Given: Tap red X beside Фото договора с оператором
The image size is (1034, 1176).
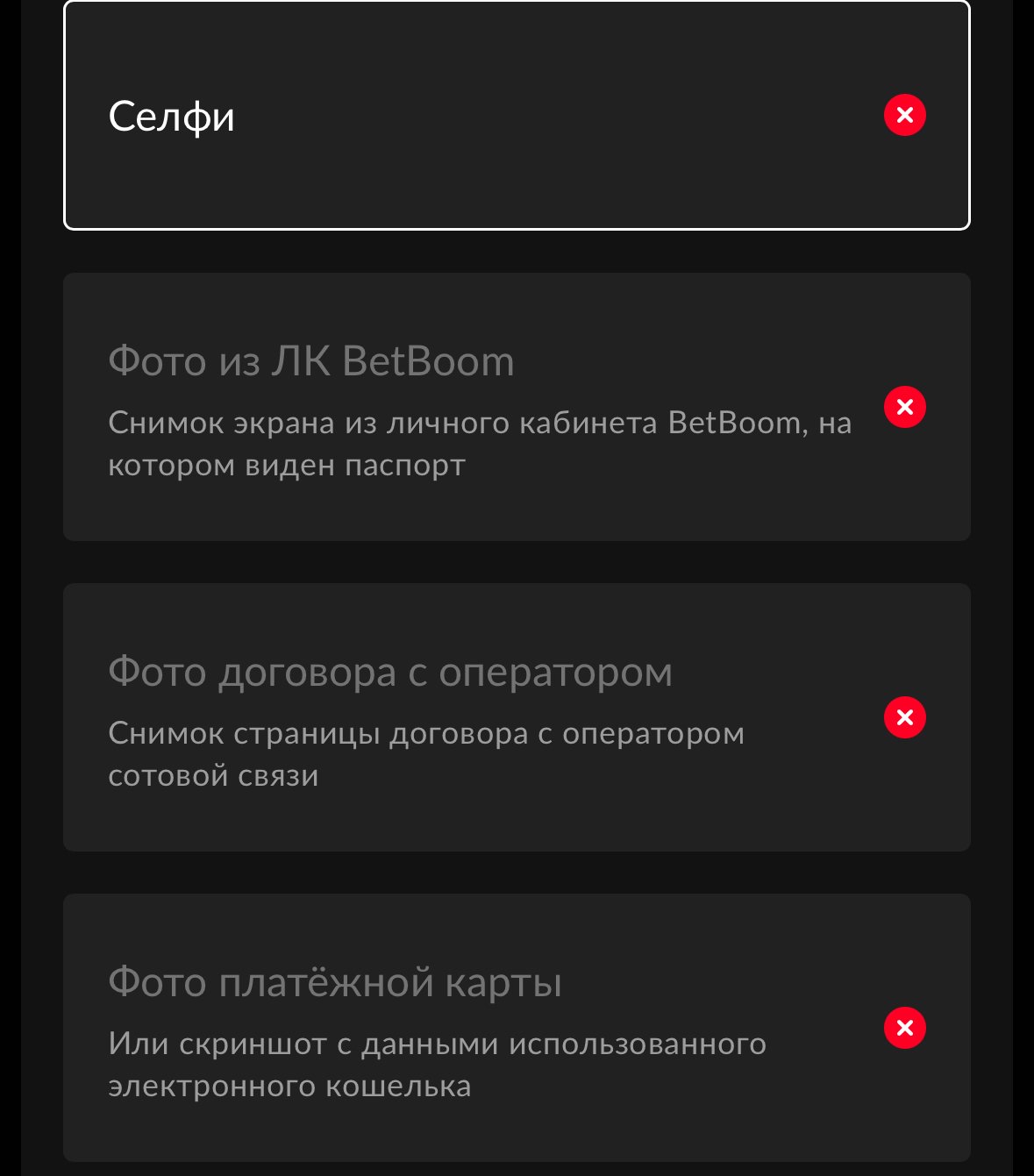Looking at the screenshot, I should pos(905,717).
